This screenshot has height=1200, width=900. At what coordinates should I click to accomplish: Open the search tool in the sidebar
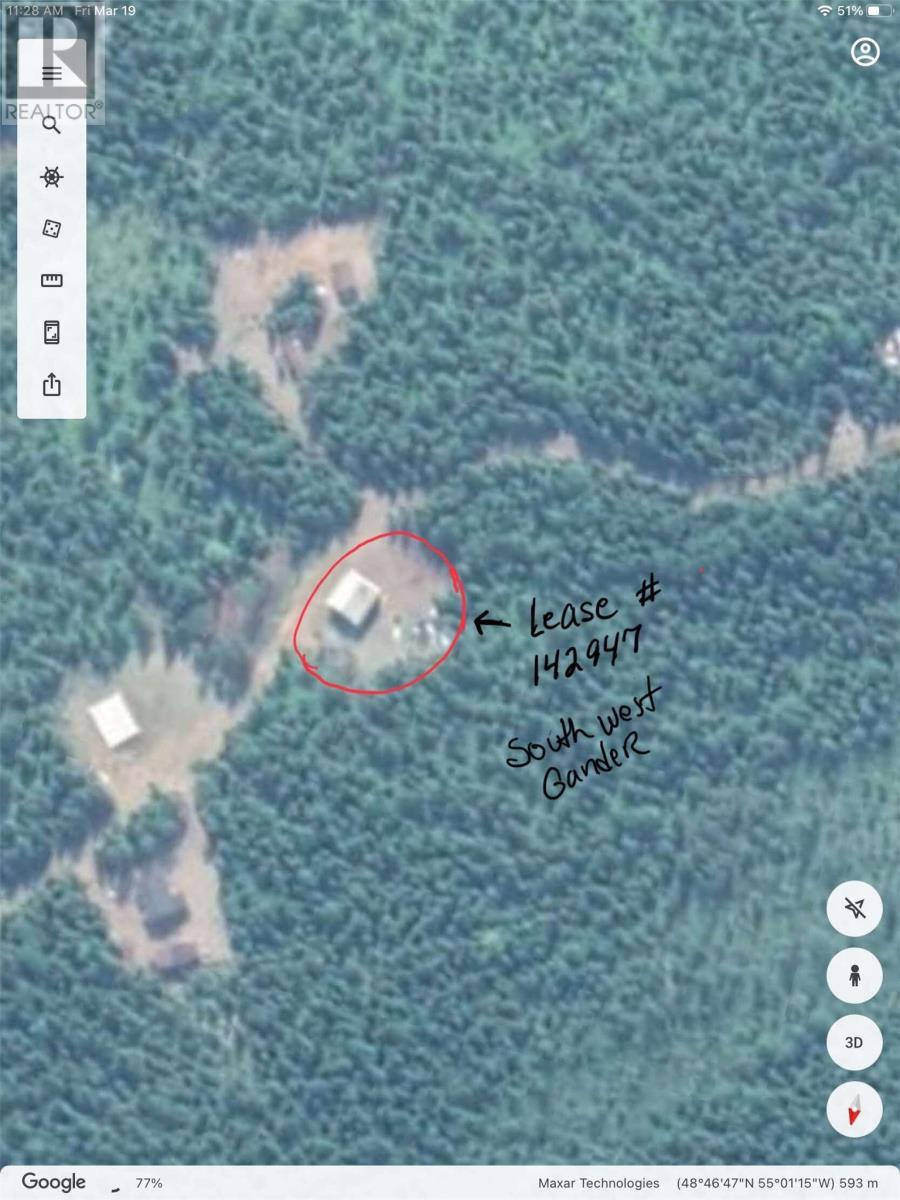pyautogui.click(x=51, y=124)
